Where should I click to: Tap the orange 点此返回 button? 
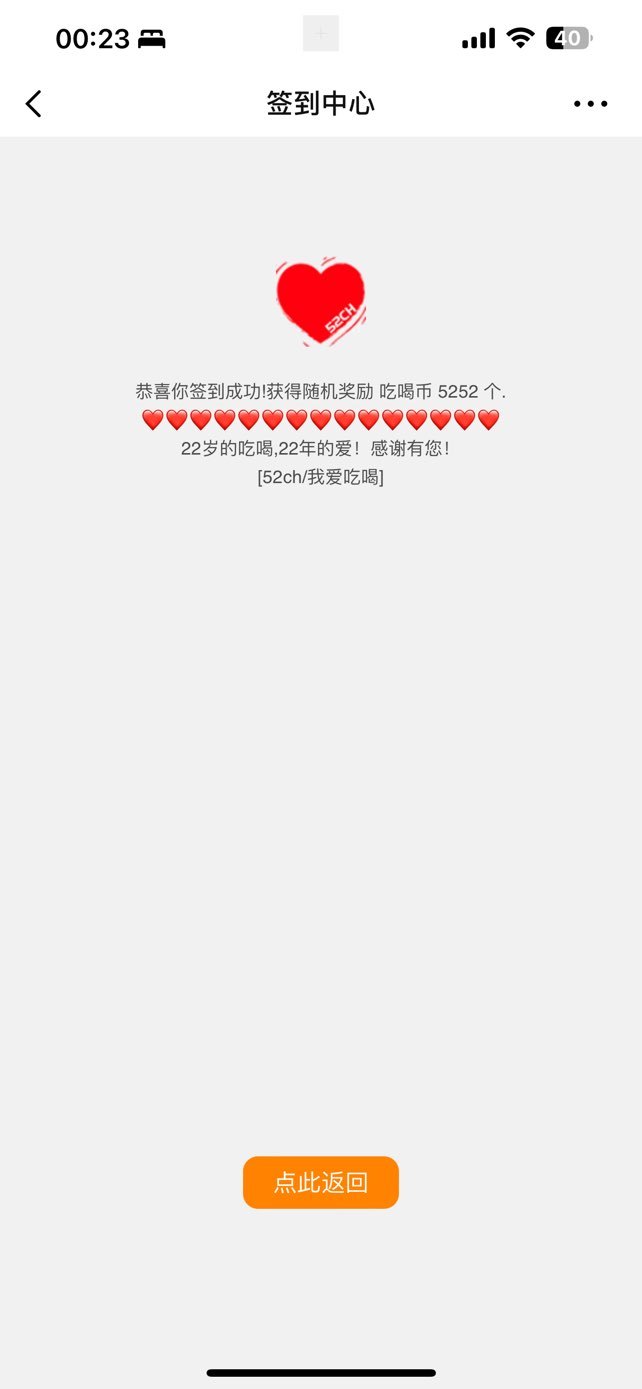(321, 1182)
